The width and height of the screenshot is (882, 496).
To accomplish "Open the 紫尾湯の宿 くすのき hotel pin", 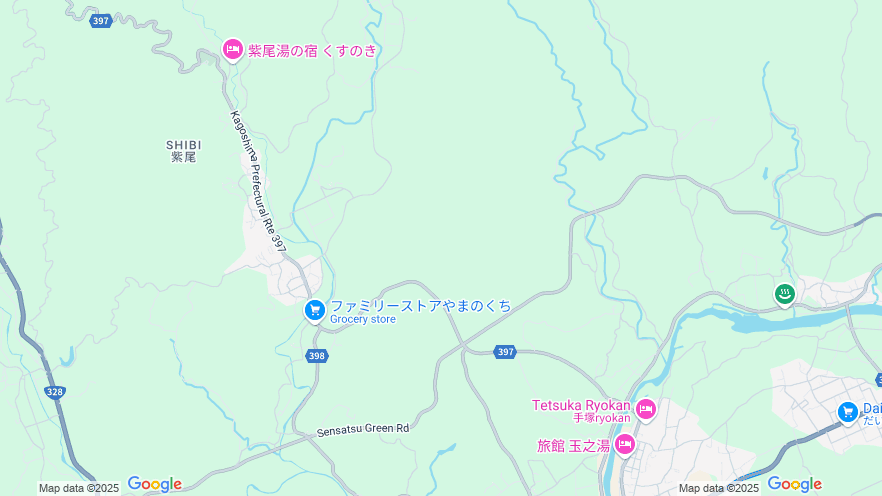I will tap(233, 48).
